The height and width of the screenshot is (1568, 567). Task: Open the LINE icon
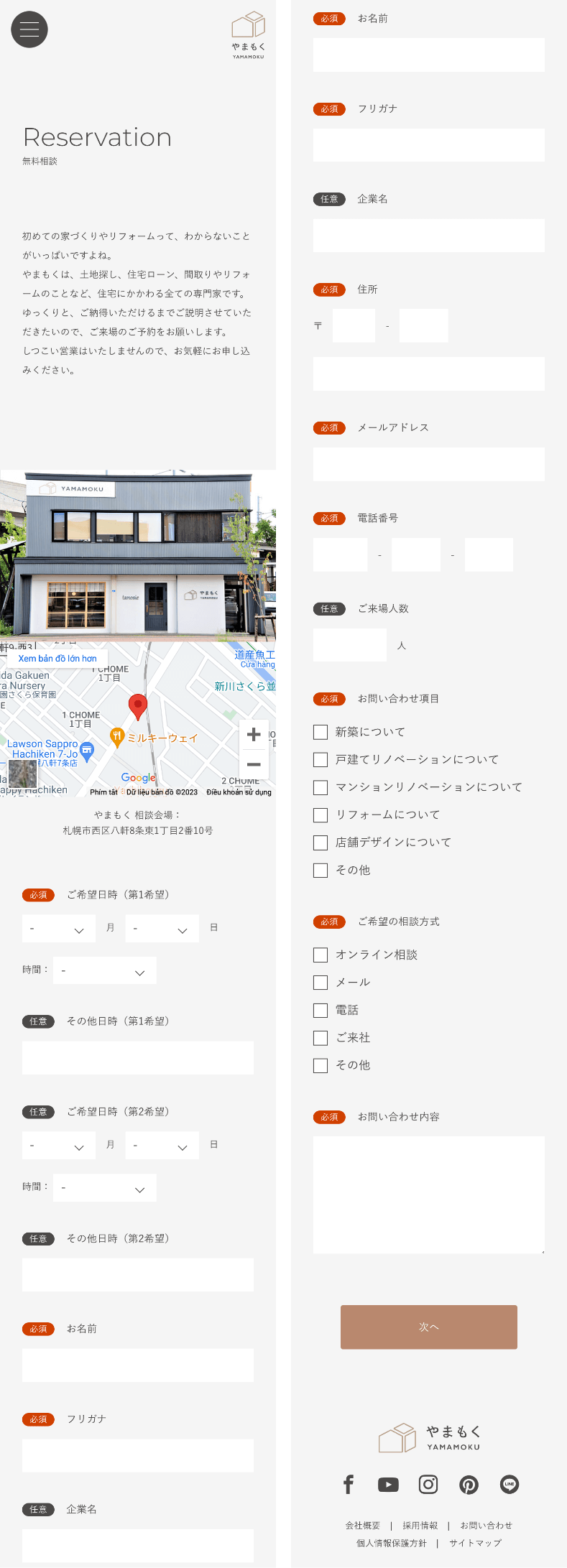pyautogui.click(x=510, y=1484)
